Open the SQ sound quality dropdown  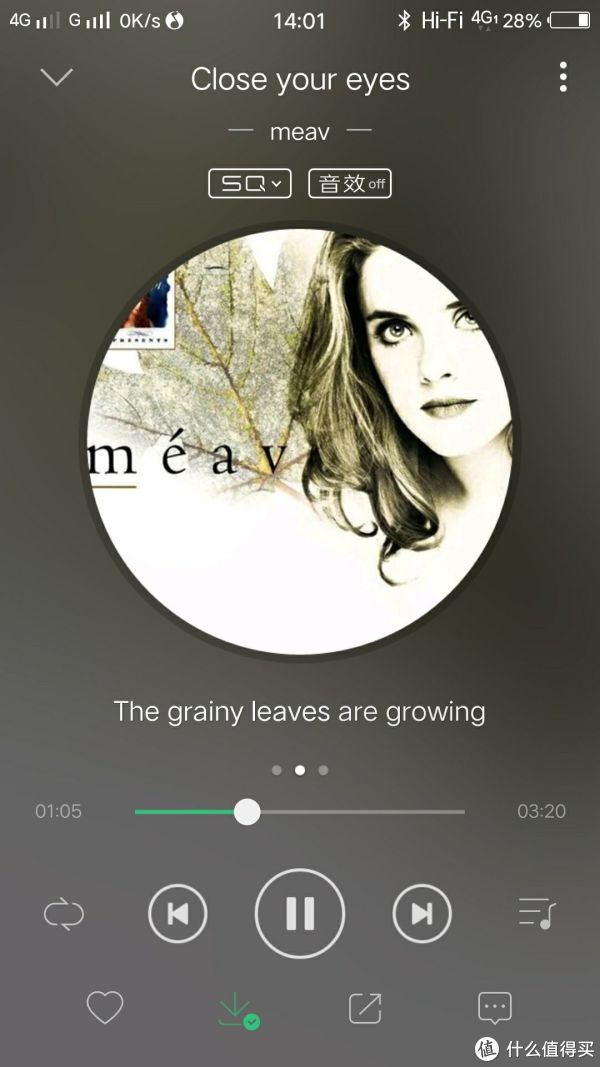pyautogui.click(x=250, y=184)
